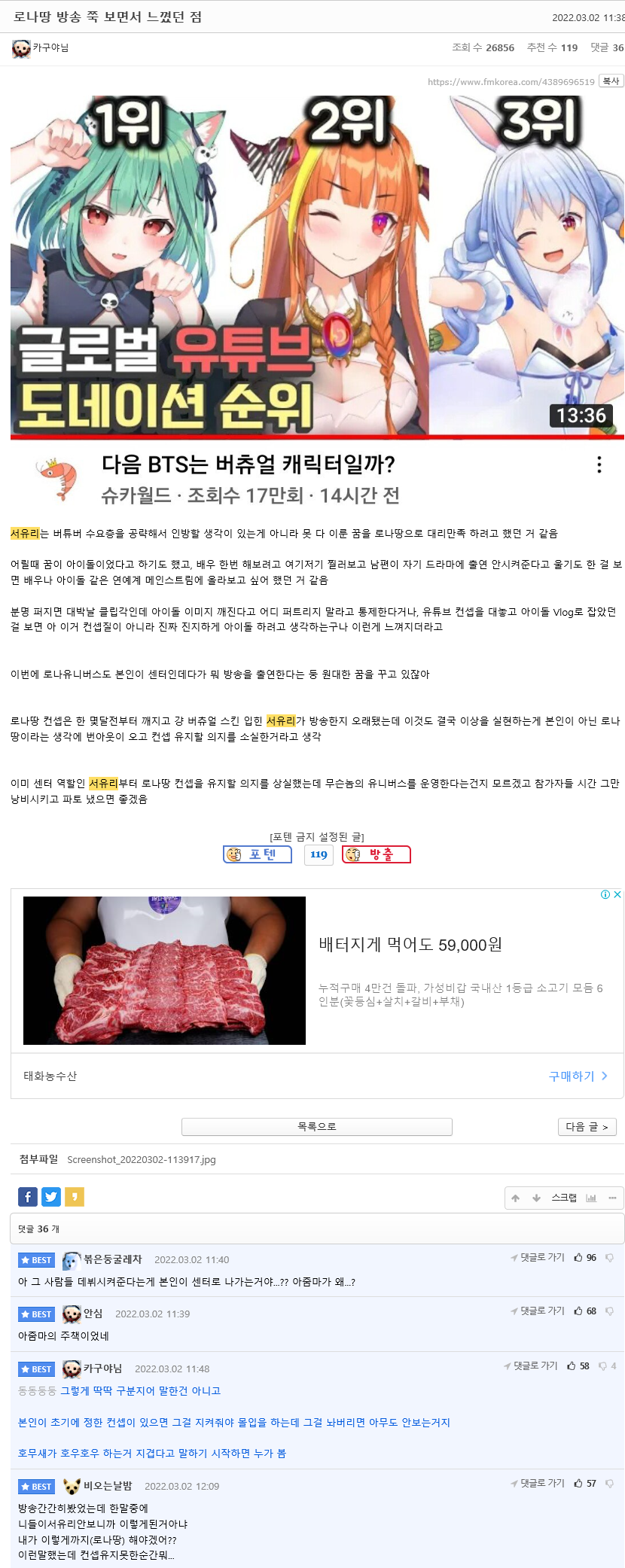Share the post via KakaoStory yellow icon
The height and width of the screenshot is (1568, 625).
coord(75,1197)
